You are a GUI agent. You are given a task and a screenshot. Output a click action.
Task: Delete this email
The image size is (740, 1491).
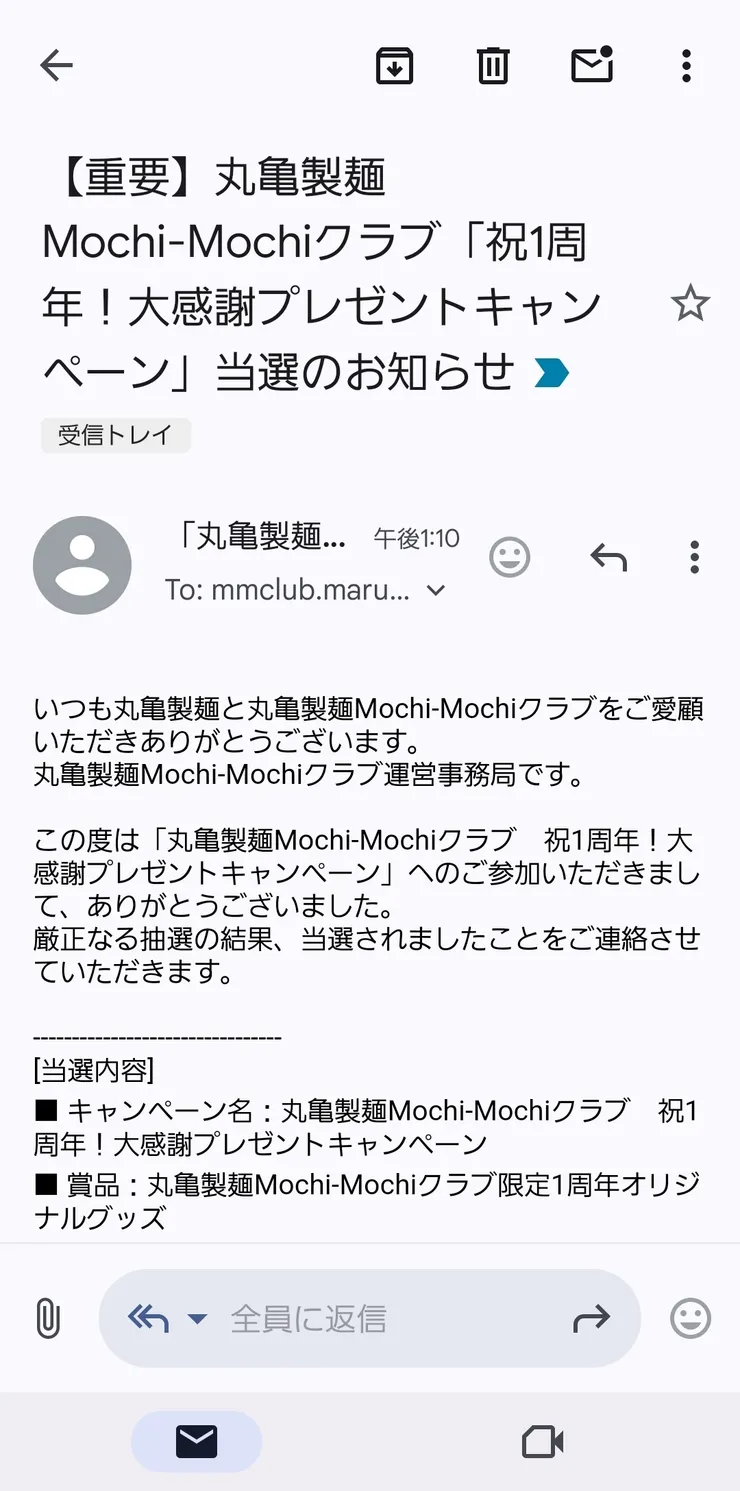tap(490, 65)
